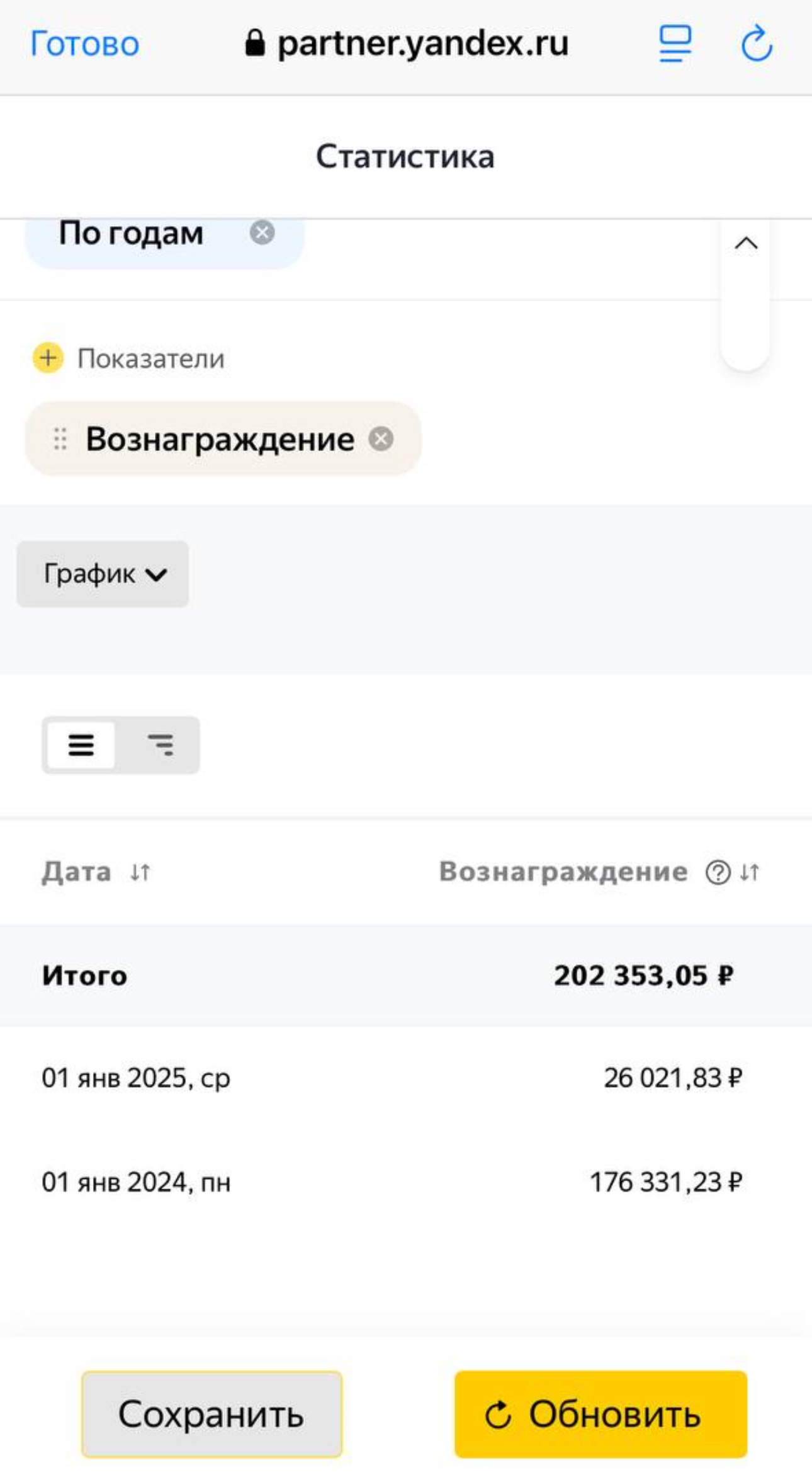Tap Готово to close the browser
812x1482 pixels.
[x=84, y=44]
